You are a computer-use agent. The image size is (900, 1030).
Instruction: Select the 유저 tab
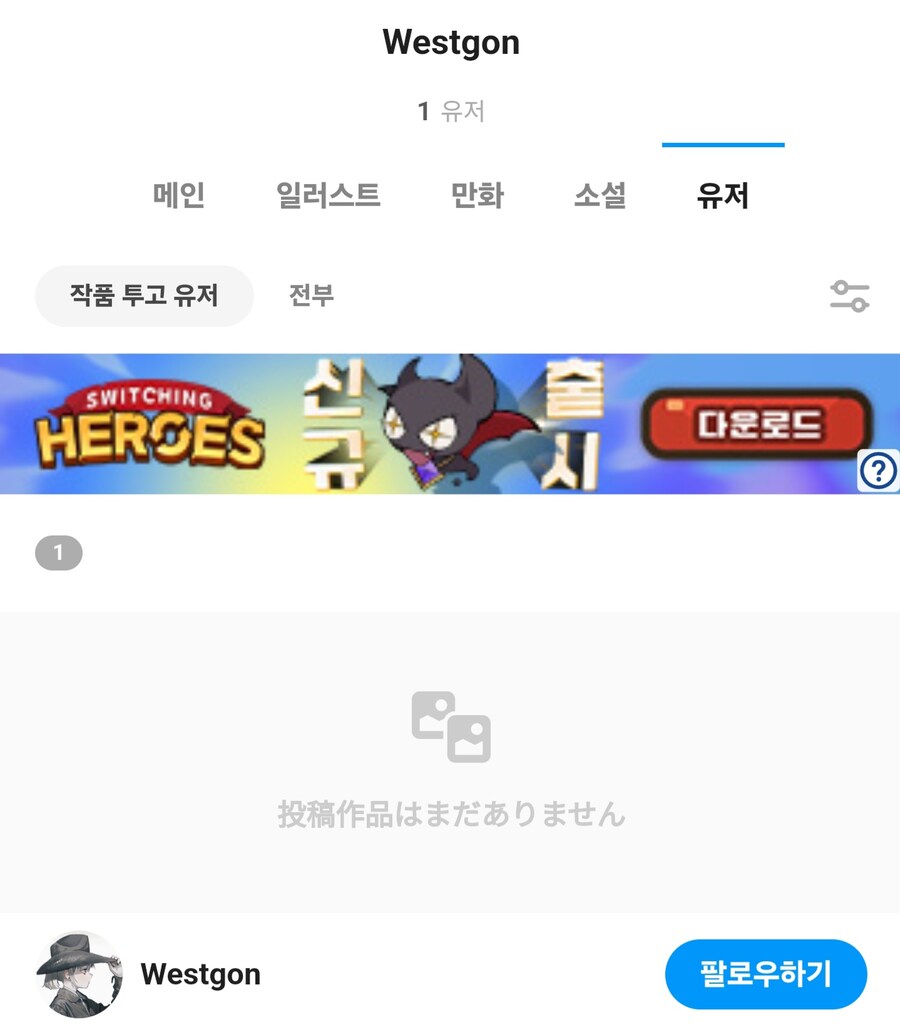point(722,197)
